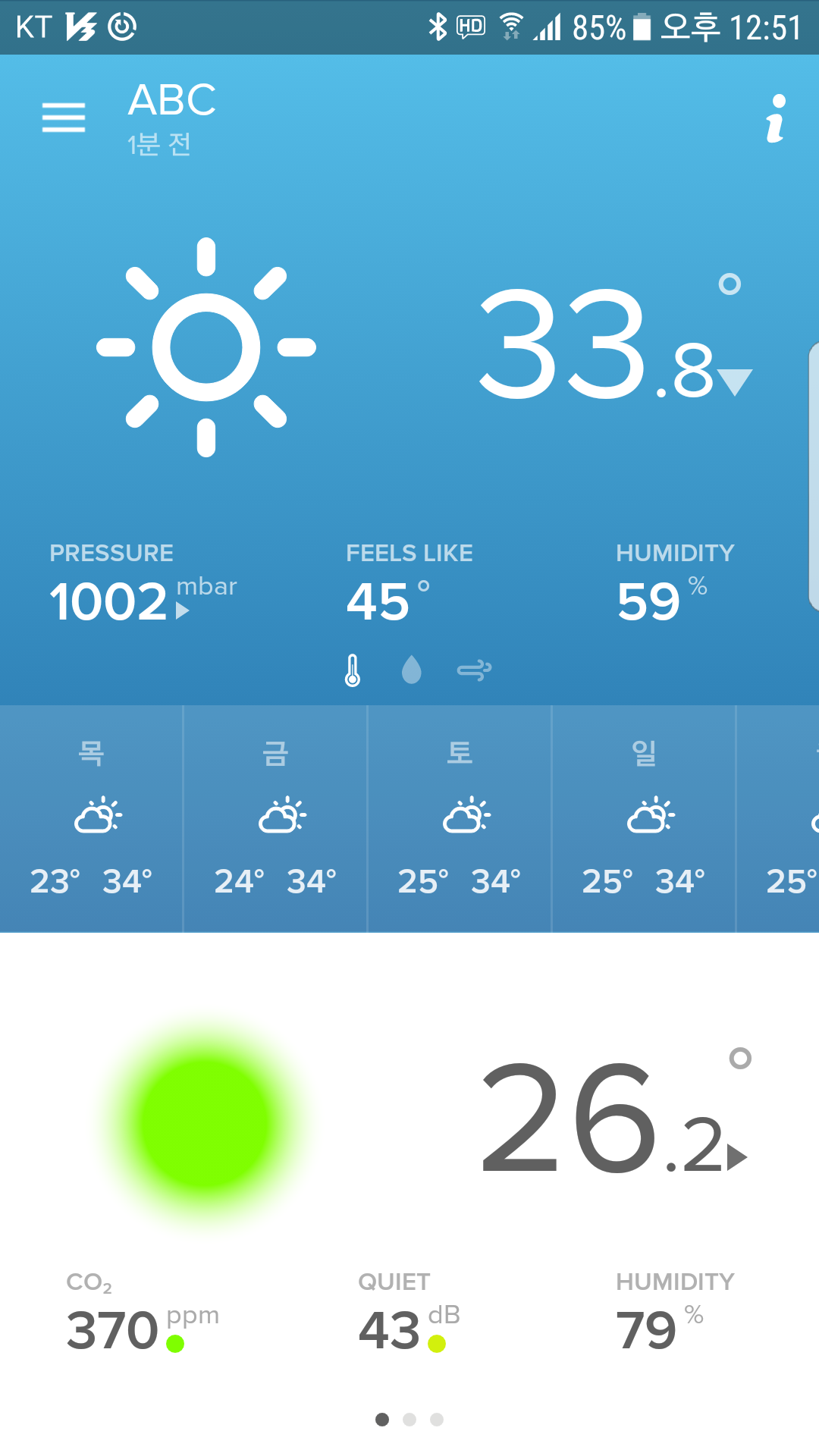Jump to second indoor page dot
The image size is (819, 1456).
(x=409, y=1420)
